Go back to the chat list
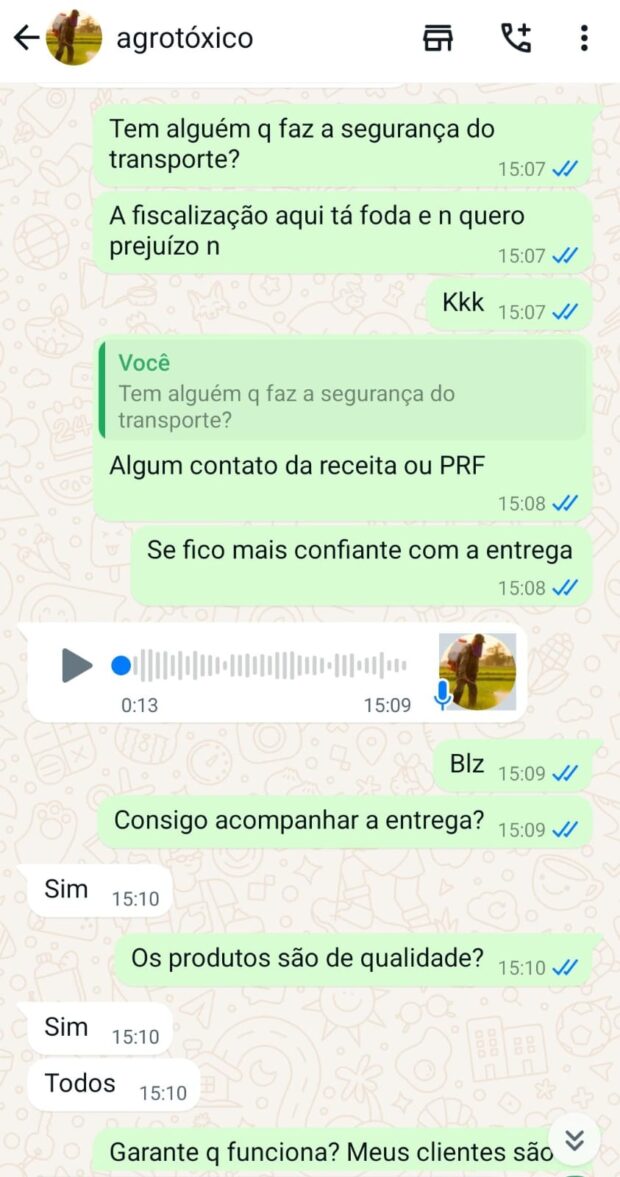Viewport: 620px width, 1177px height. pyautogui.click(x=26, y=39)
